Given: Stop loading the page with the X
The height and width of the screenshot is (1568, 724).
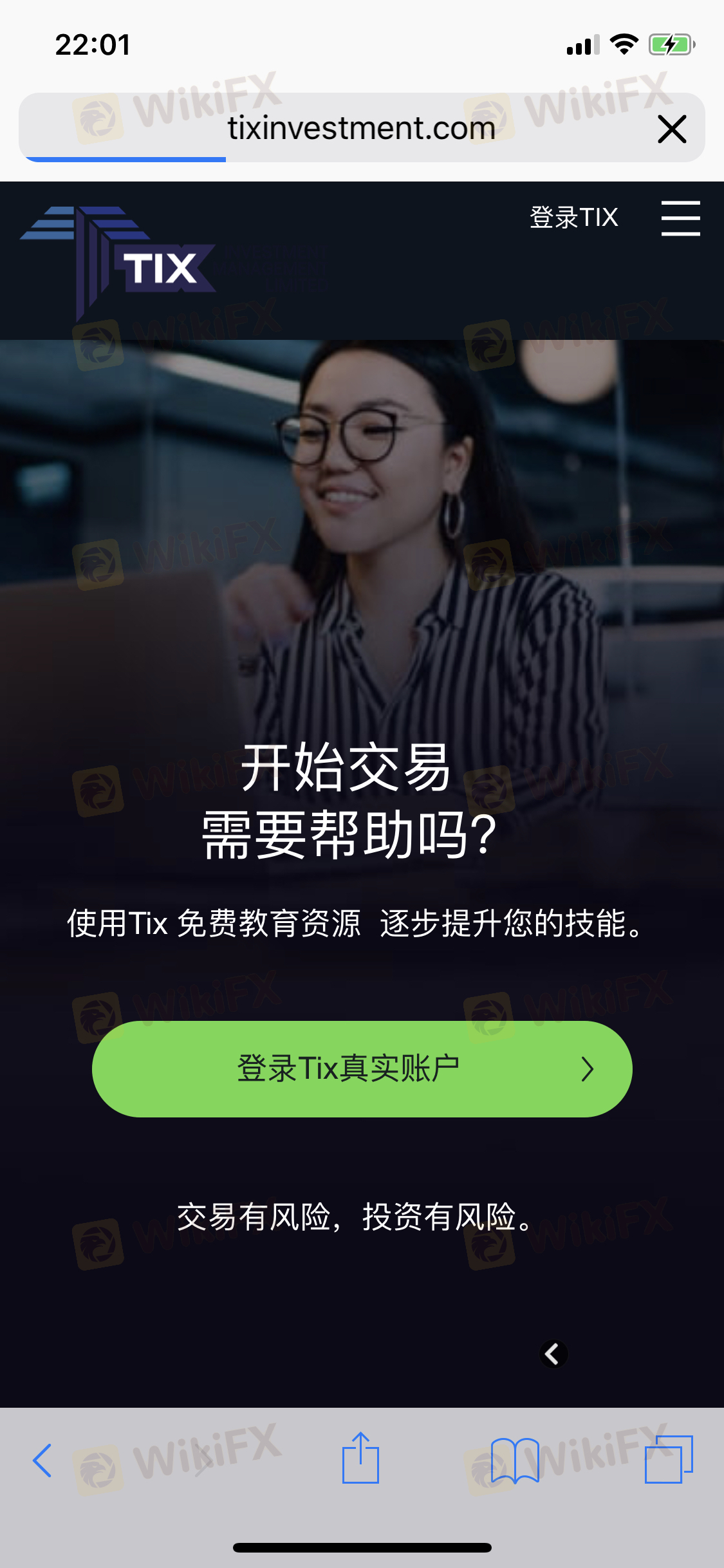Looking at the screenshot, I should click(672, 129).
